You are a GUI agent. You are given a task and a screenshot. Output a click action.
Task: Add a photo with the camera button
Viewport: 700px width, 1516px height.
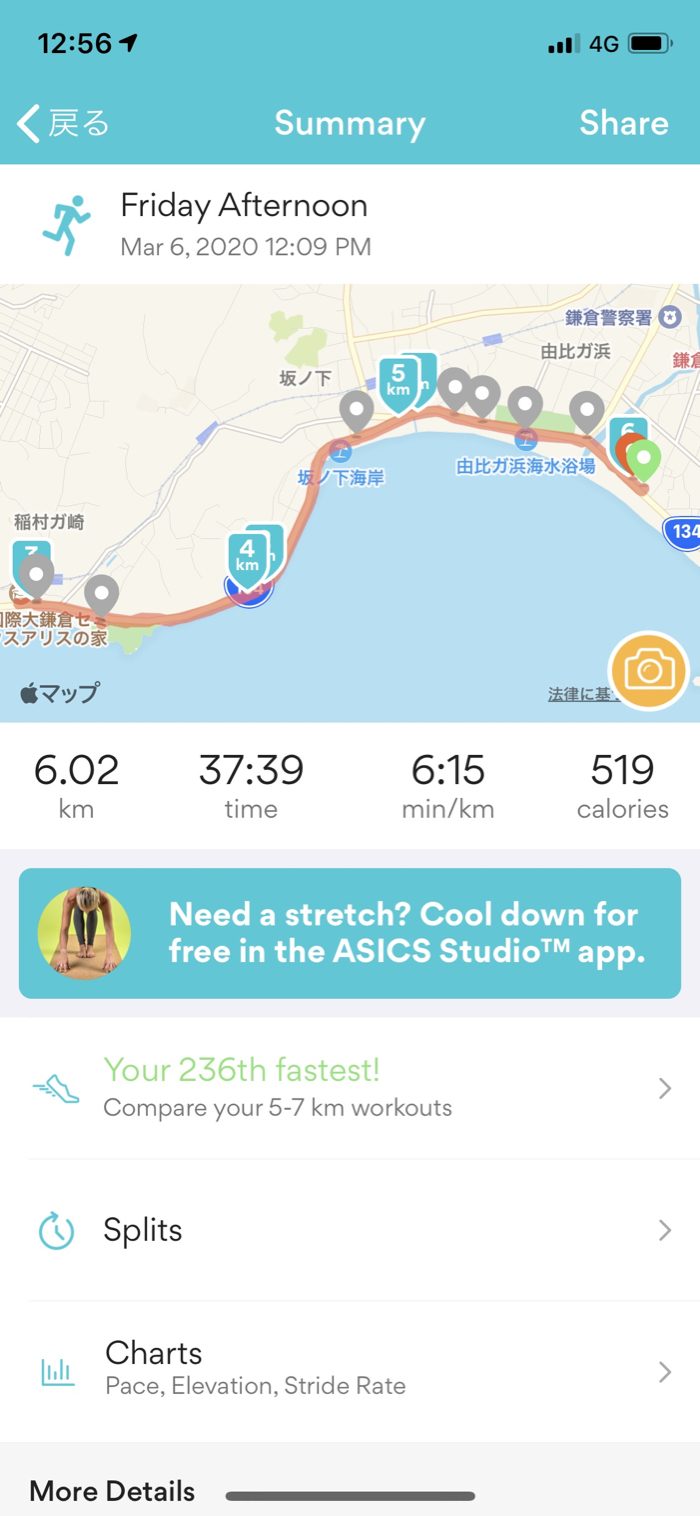[649, 670]
